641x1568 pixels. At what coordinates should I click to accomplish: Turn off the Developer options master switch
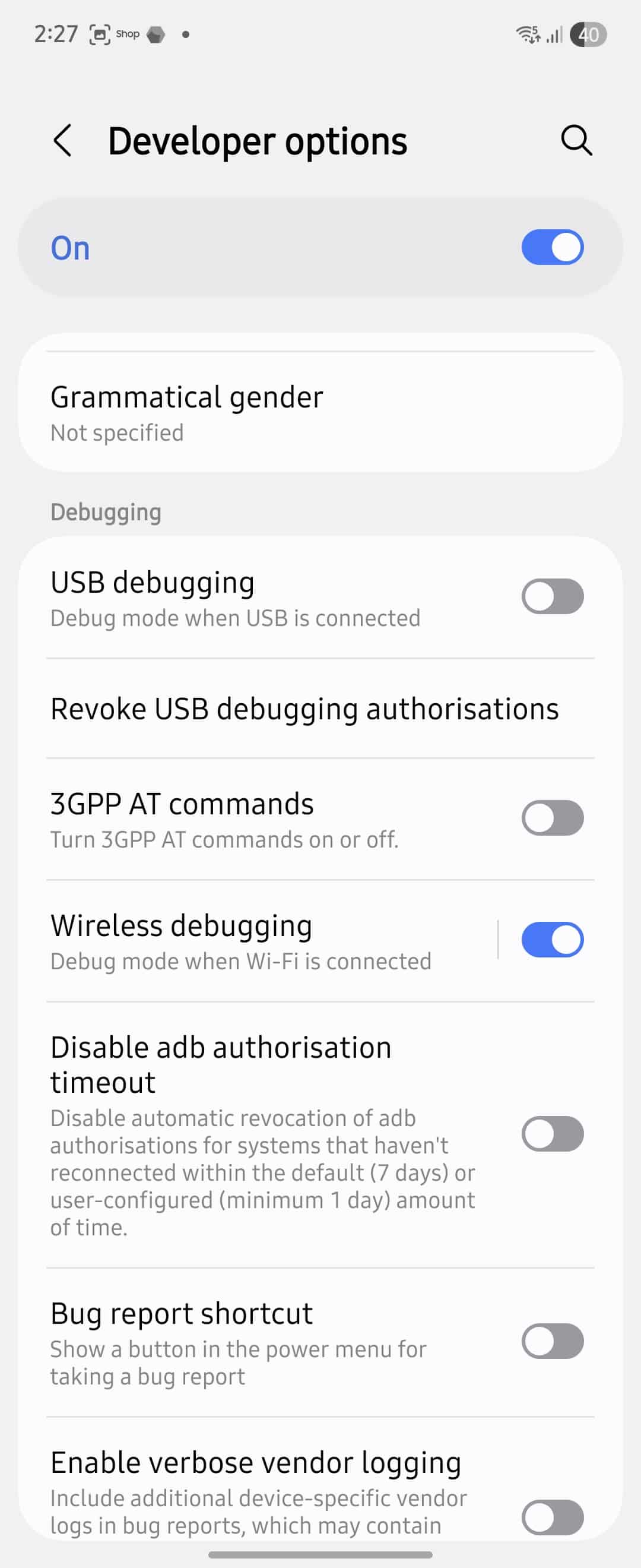(x=552, y=247)
